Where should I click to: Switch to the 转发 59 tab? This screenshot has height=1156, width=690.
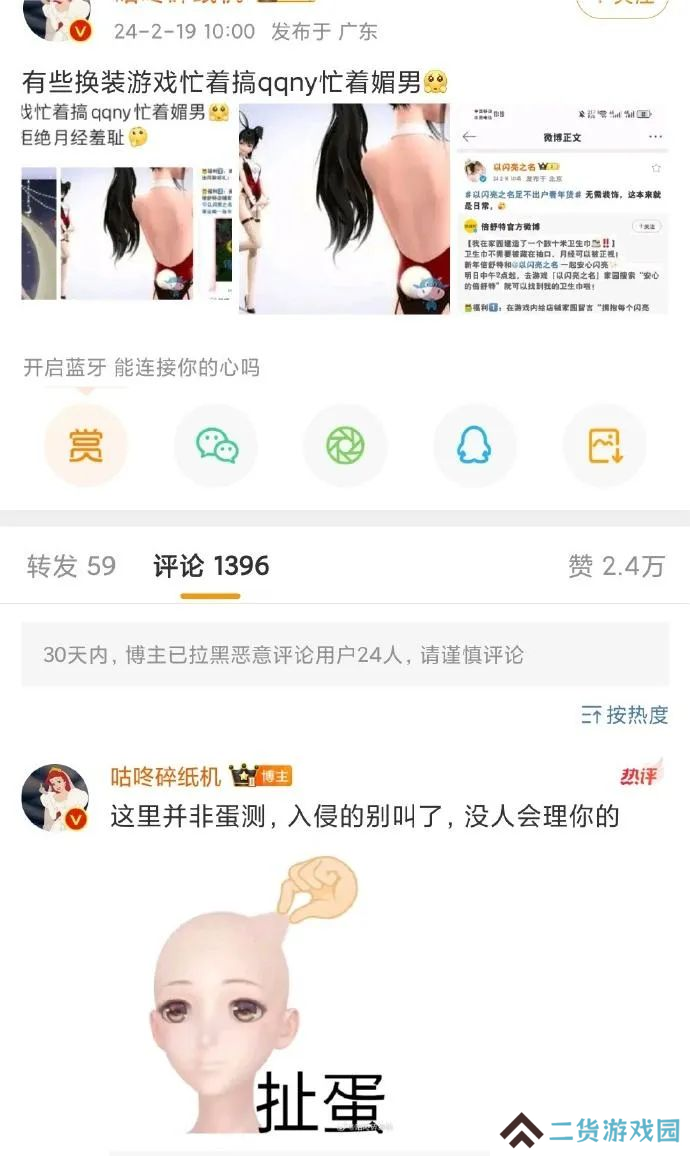pos(71,566)
